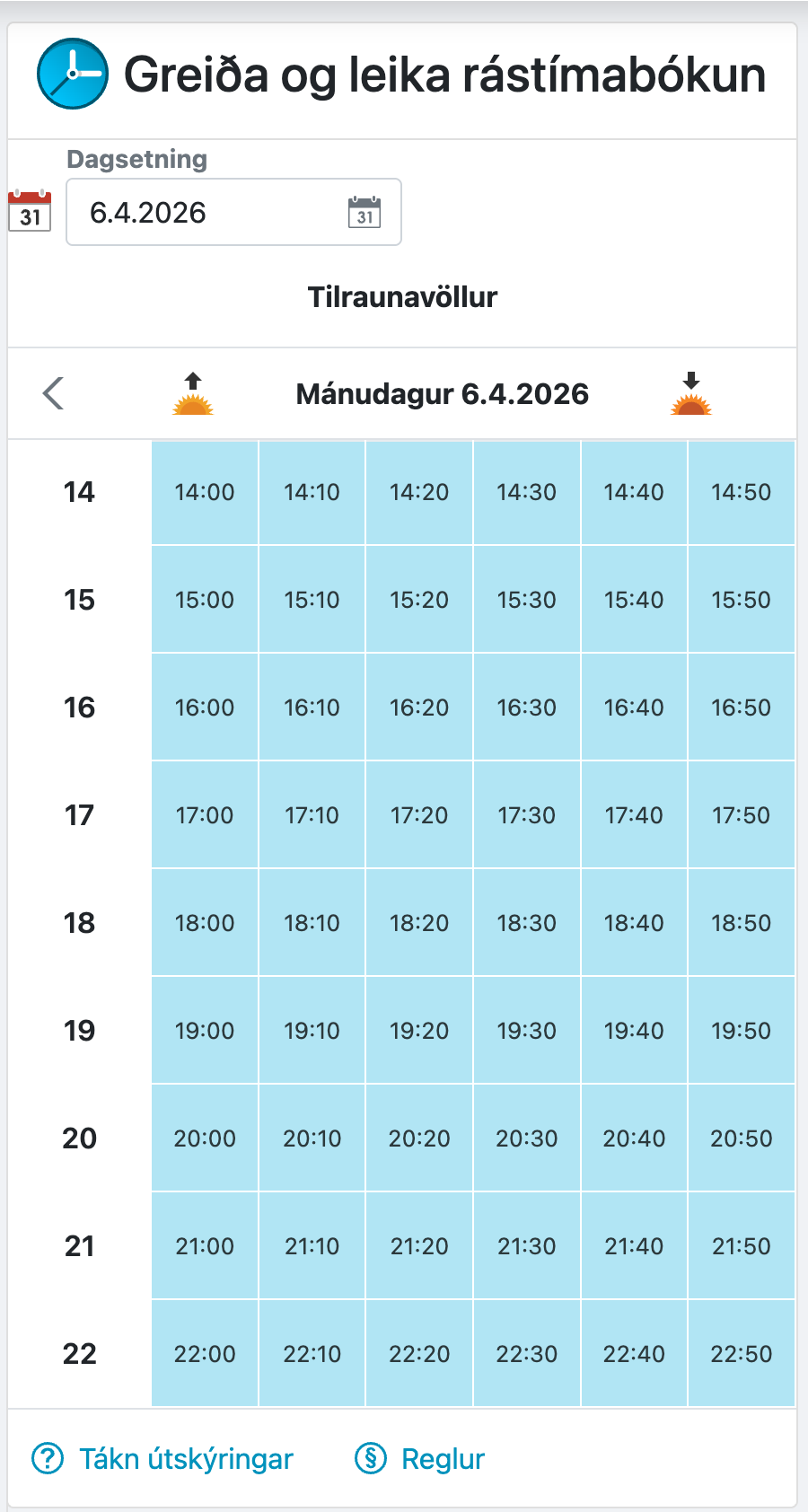This screenshot has width=808, height=1512.
Task: Pick the 18:10 tee time
Action: click(x=312, y=923)
